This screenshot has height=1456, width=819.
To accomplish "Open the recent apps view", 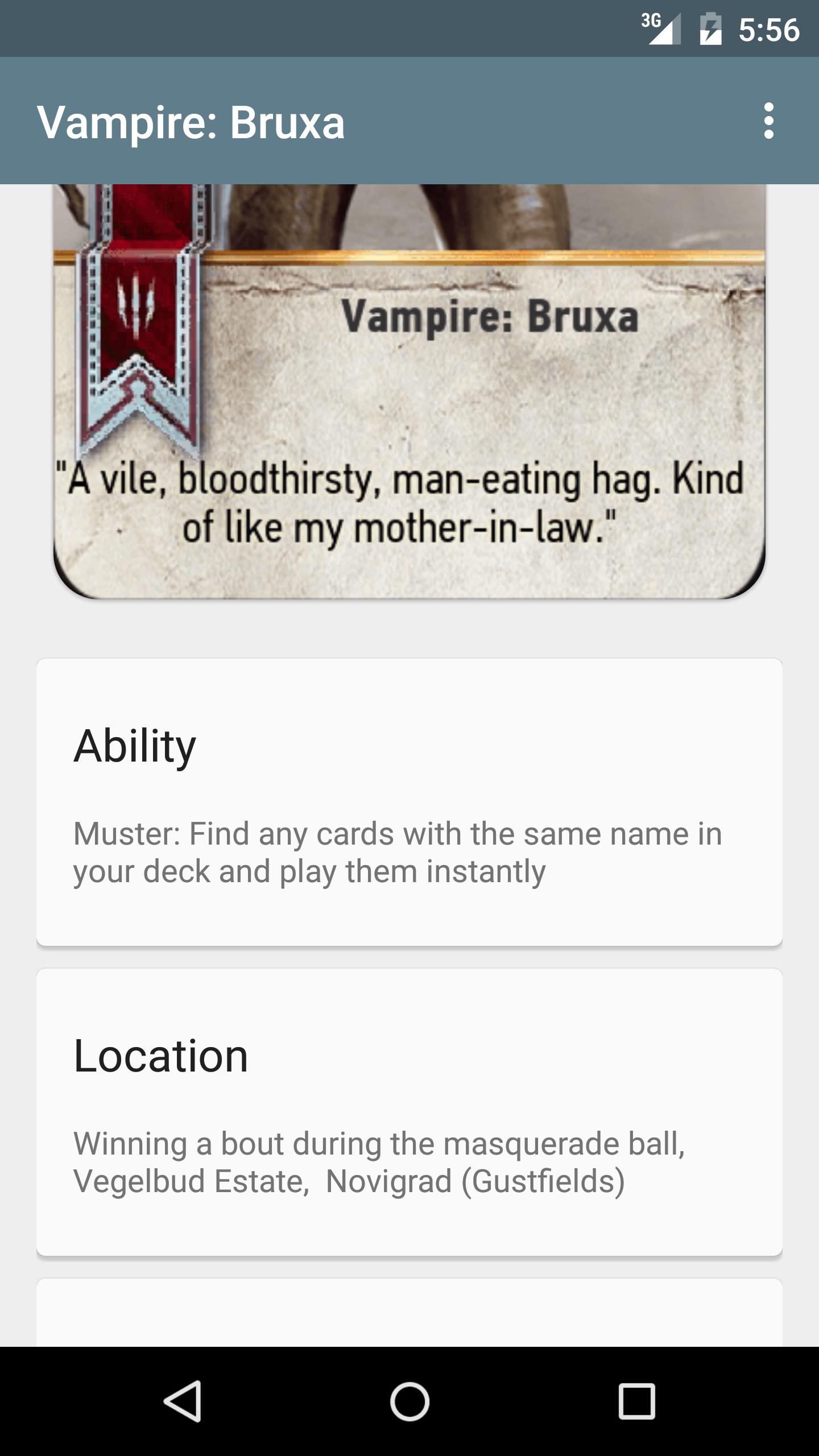I will point(636,1401).
